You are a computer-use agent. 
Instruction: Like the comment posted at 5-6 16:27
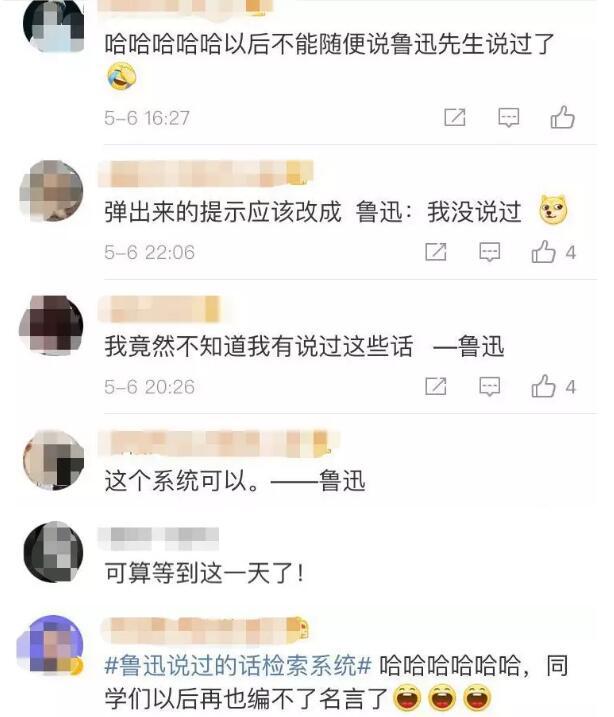point(562,117)
